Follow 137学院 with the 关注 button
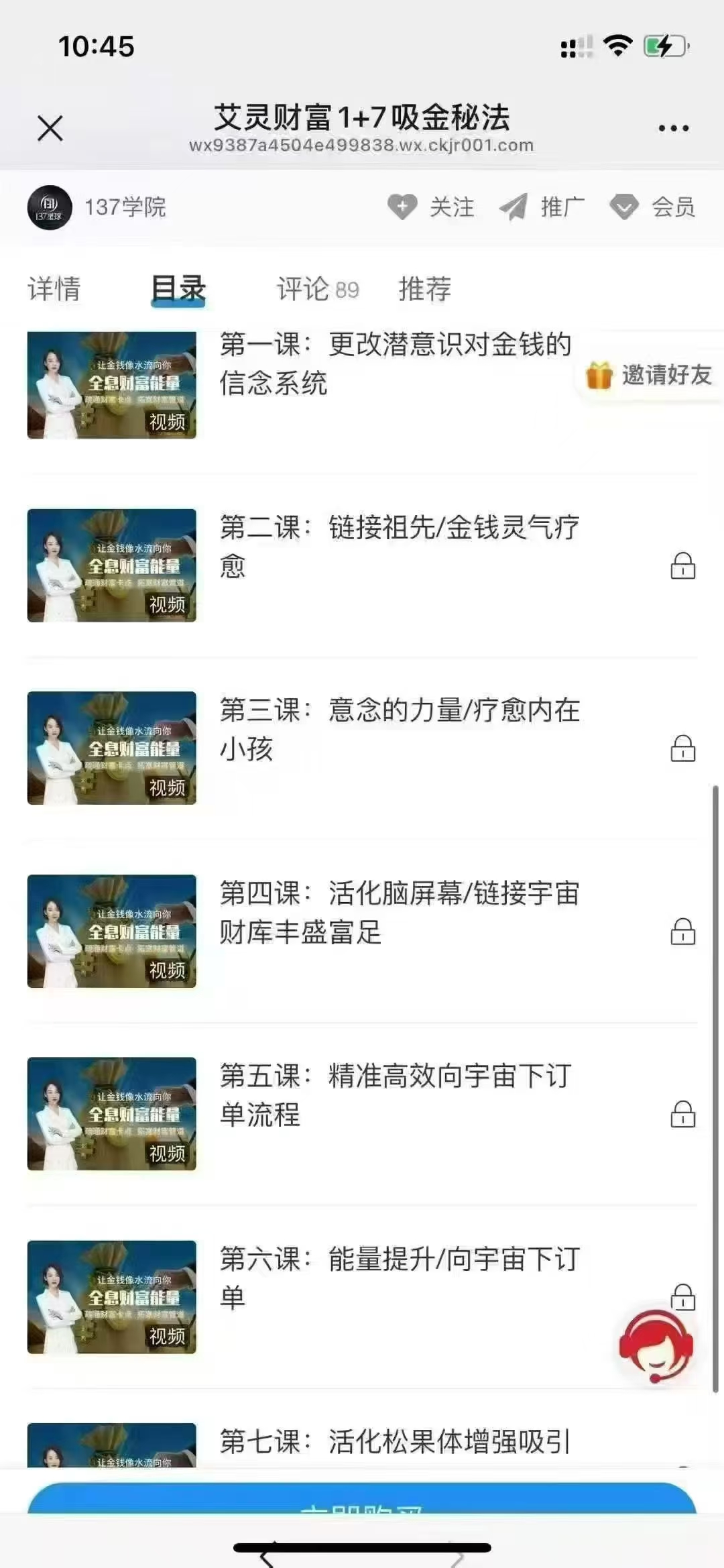This screenshot has width=724, height=1568. 431,207
